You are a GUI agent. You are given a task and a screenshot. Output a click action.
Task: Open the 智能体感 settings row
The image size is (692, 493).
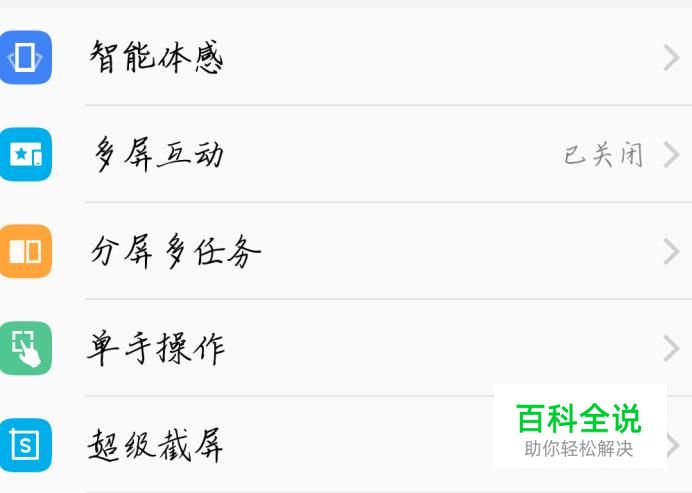click(346, 57)
